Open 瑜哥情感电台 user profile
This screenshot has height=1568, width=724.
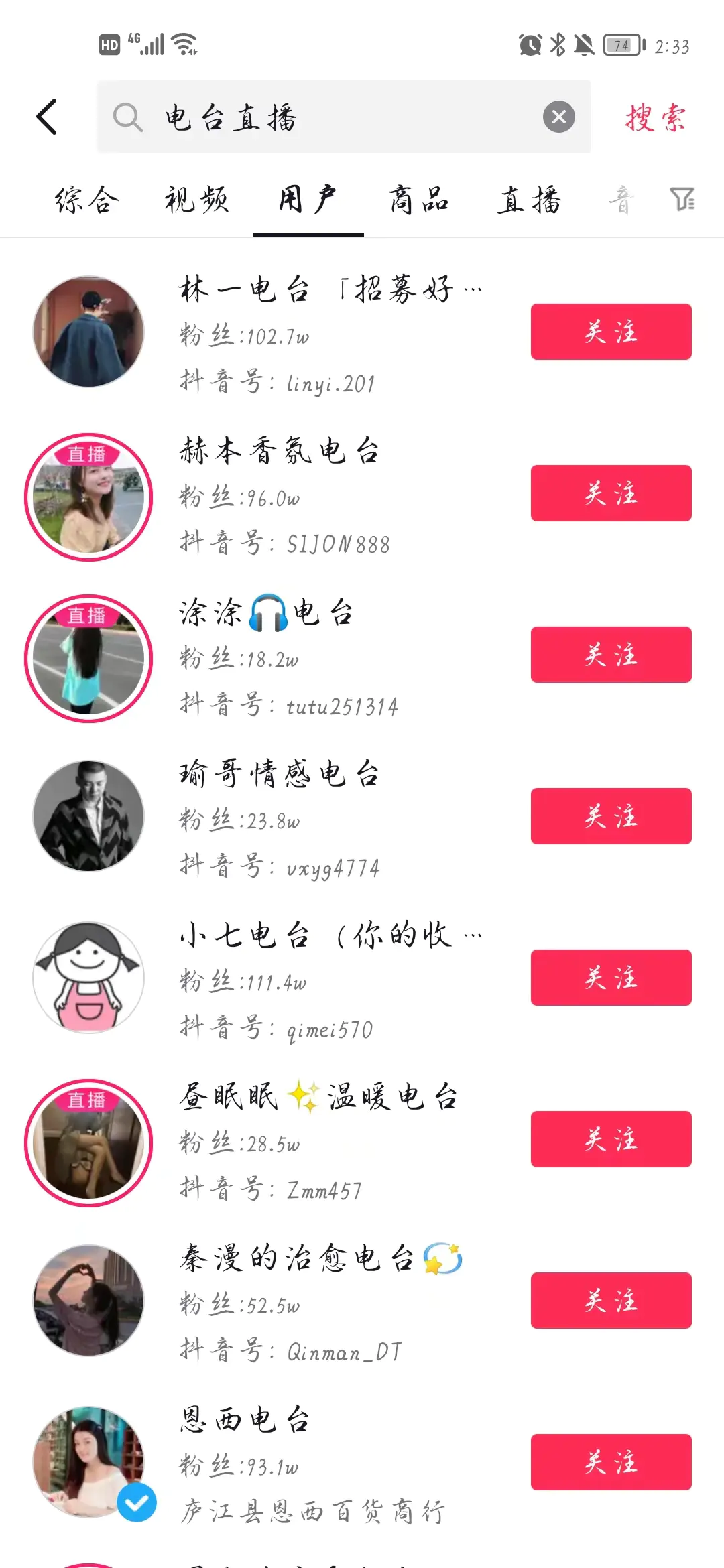pos(278,775)
